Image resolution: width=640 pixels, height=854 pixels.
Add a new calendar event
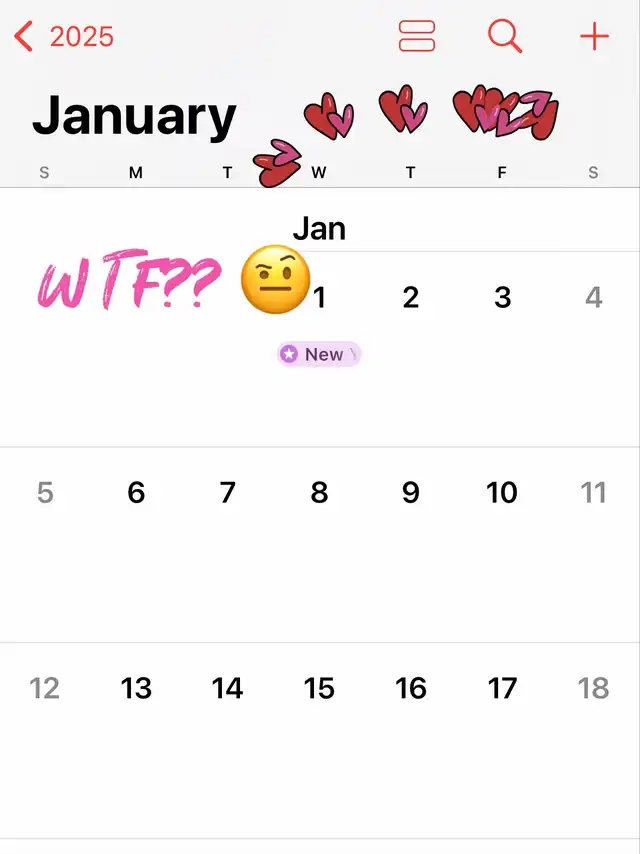594,37
